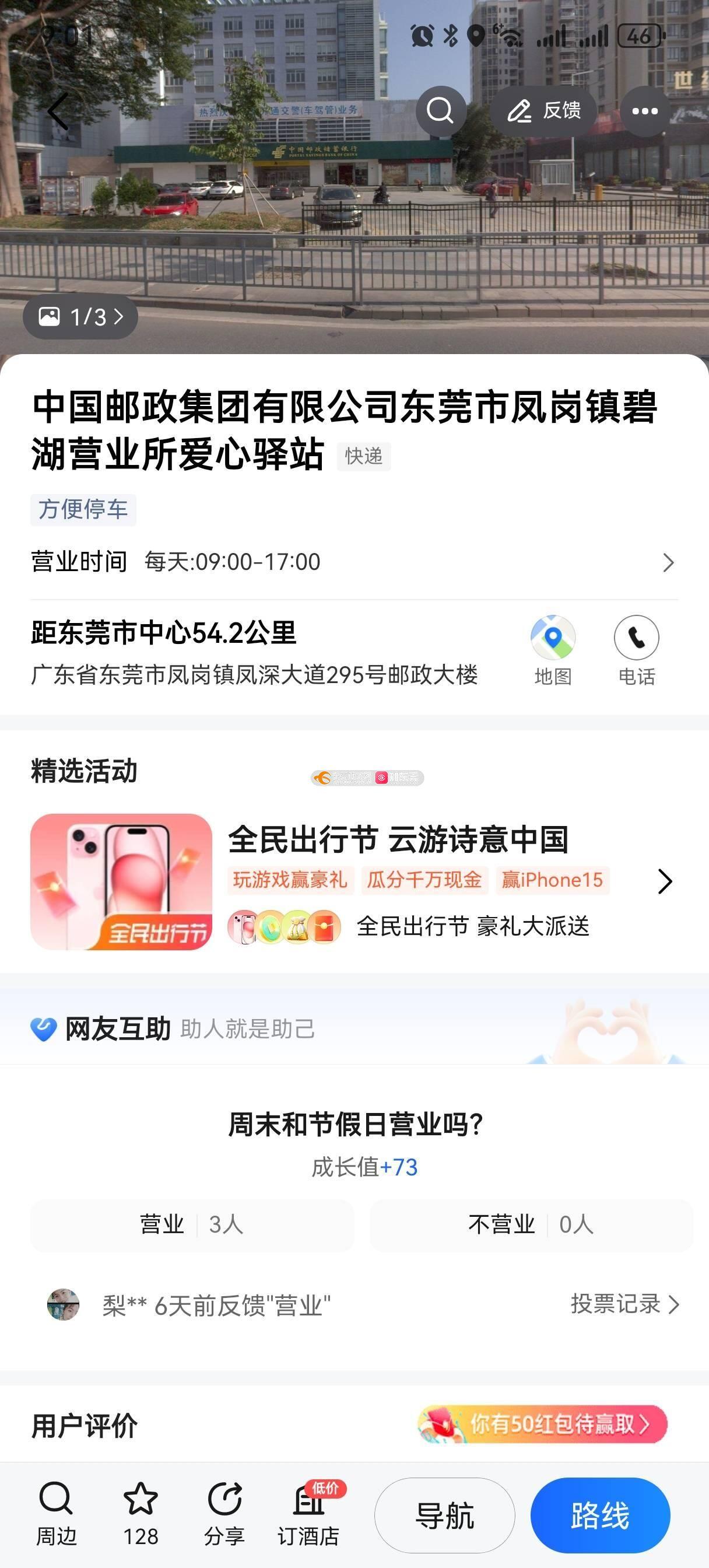Expand the 营业时间 business hours row
The height and width of the screenshot is (1568, 709).
(x=668, y=562)
